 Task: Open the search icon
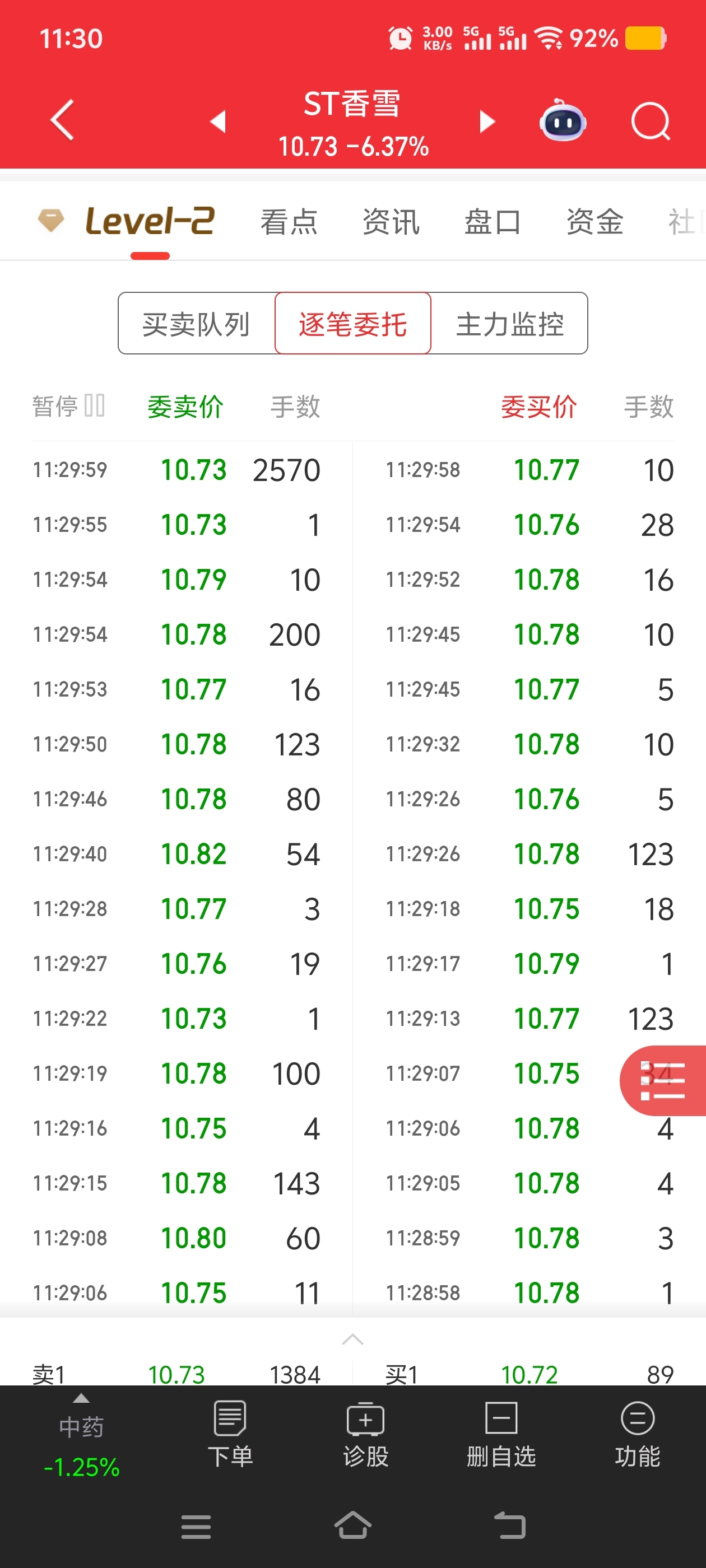(x=651, y=121)
